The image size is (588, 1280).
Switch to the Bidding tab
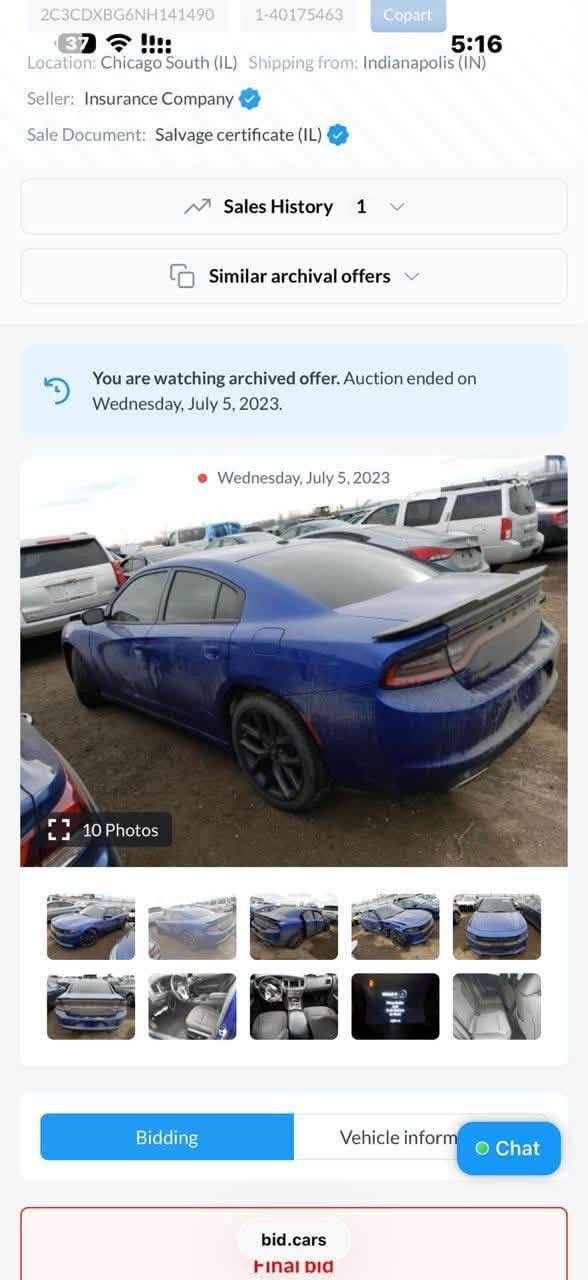point(167,1137)
